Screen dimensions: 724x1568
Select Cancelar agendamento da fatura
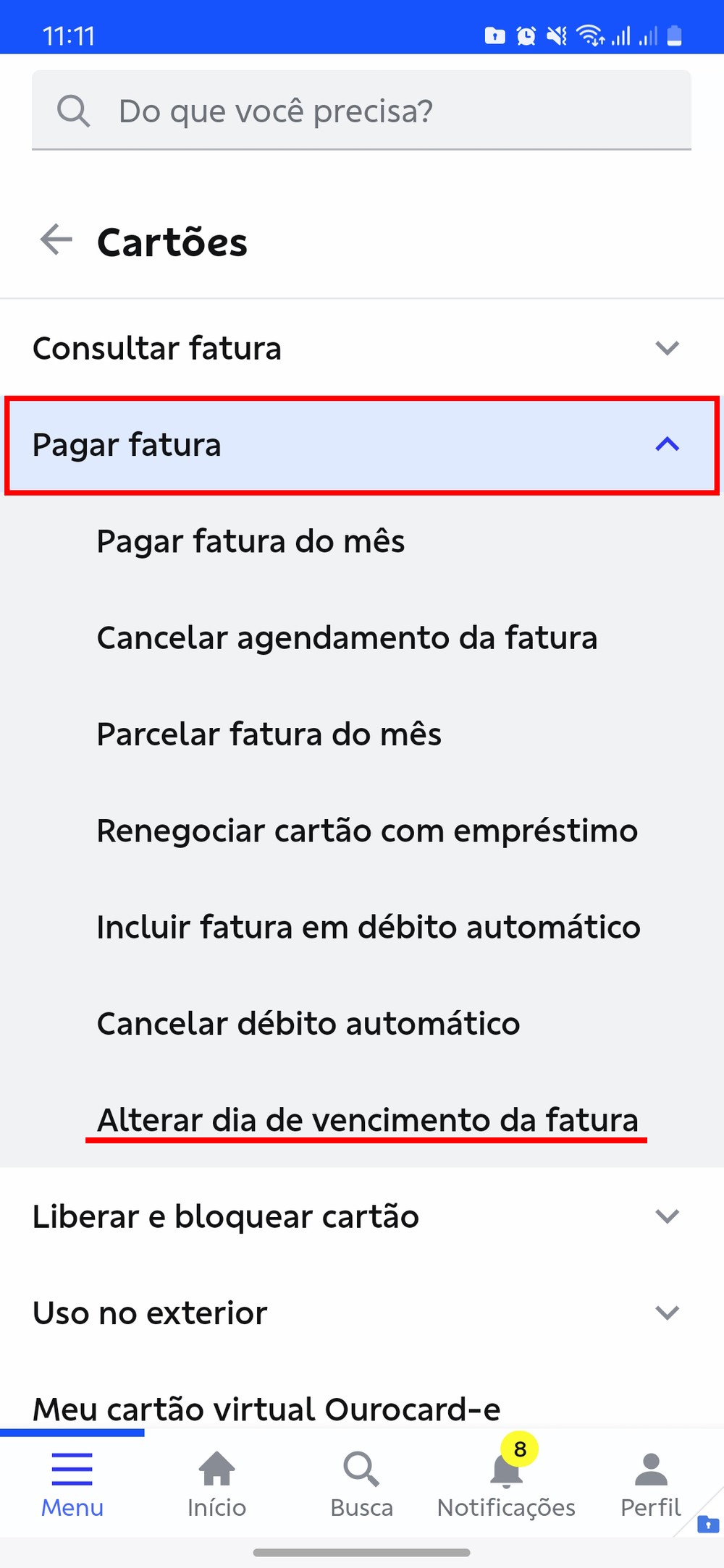[x=347, y=638]
